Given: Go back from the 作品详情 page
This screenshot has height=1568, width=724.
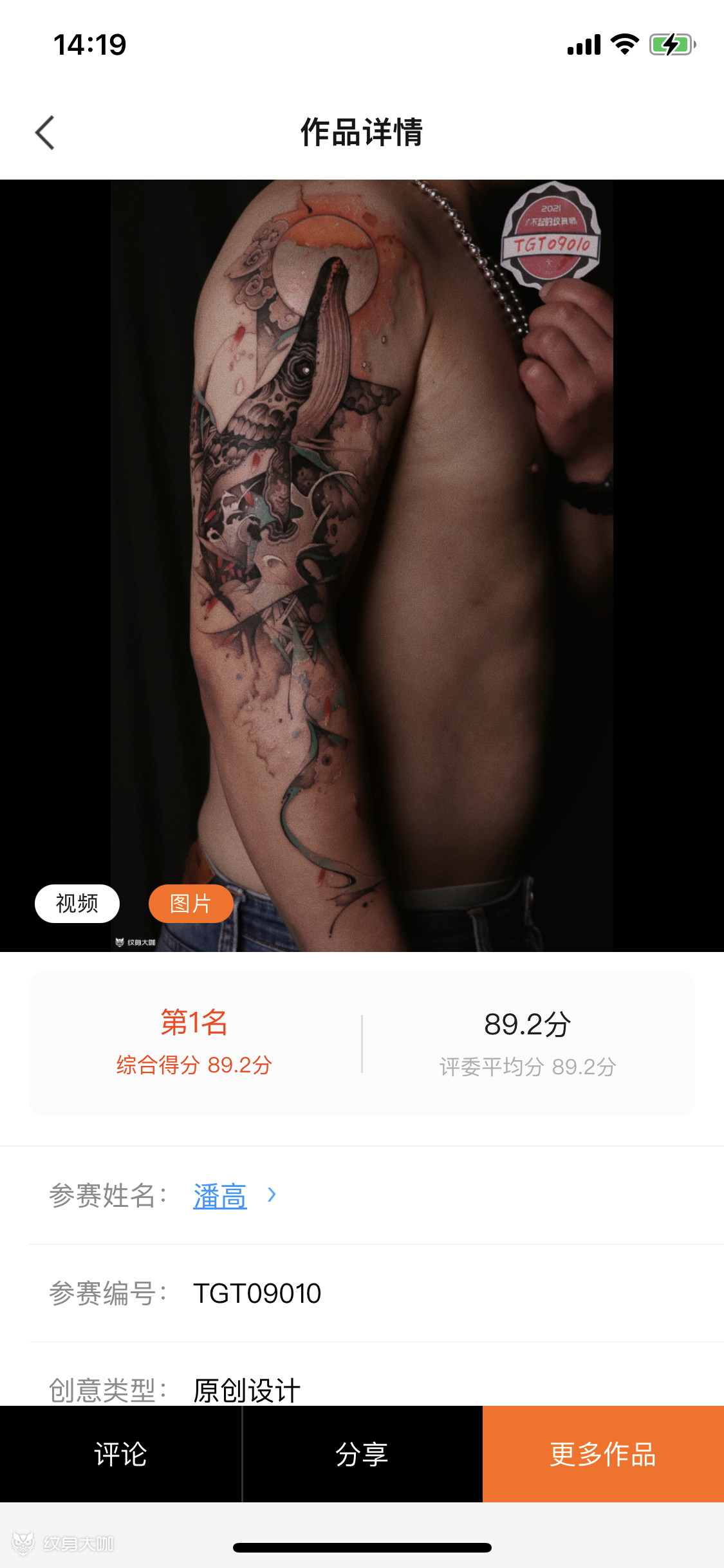Looking at the screenshot, I should tap(45, 133).
